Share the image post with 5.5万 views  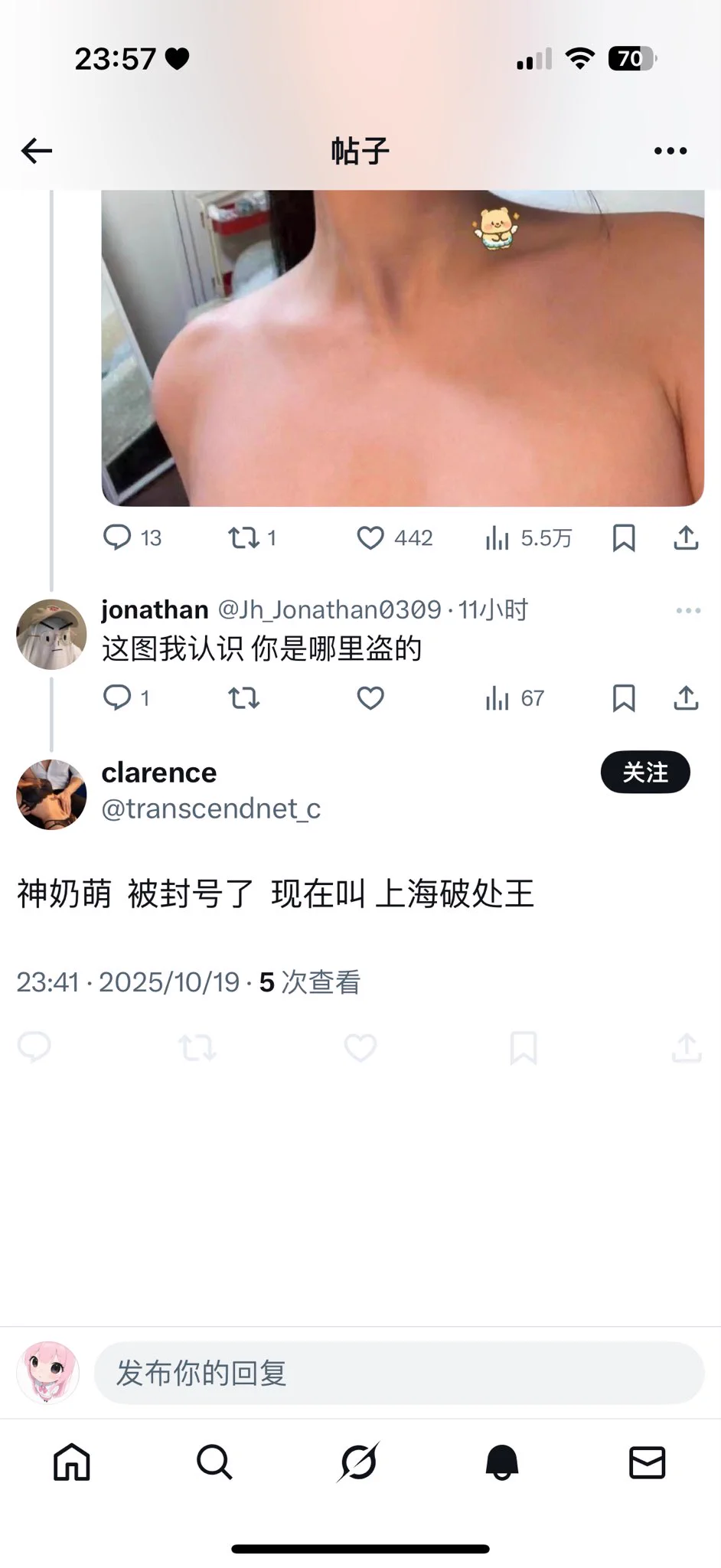point(686,538)
